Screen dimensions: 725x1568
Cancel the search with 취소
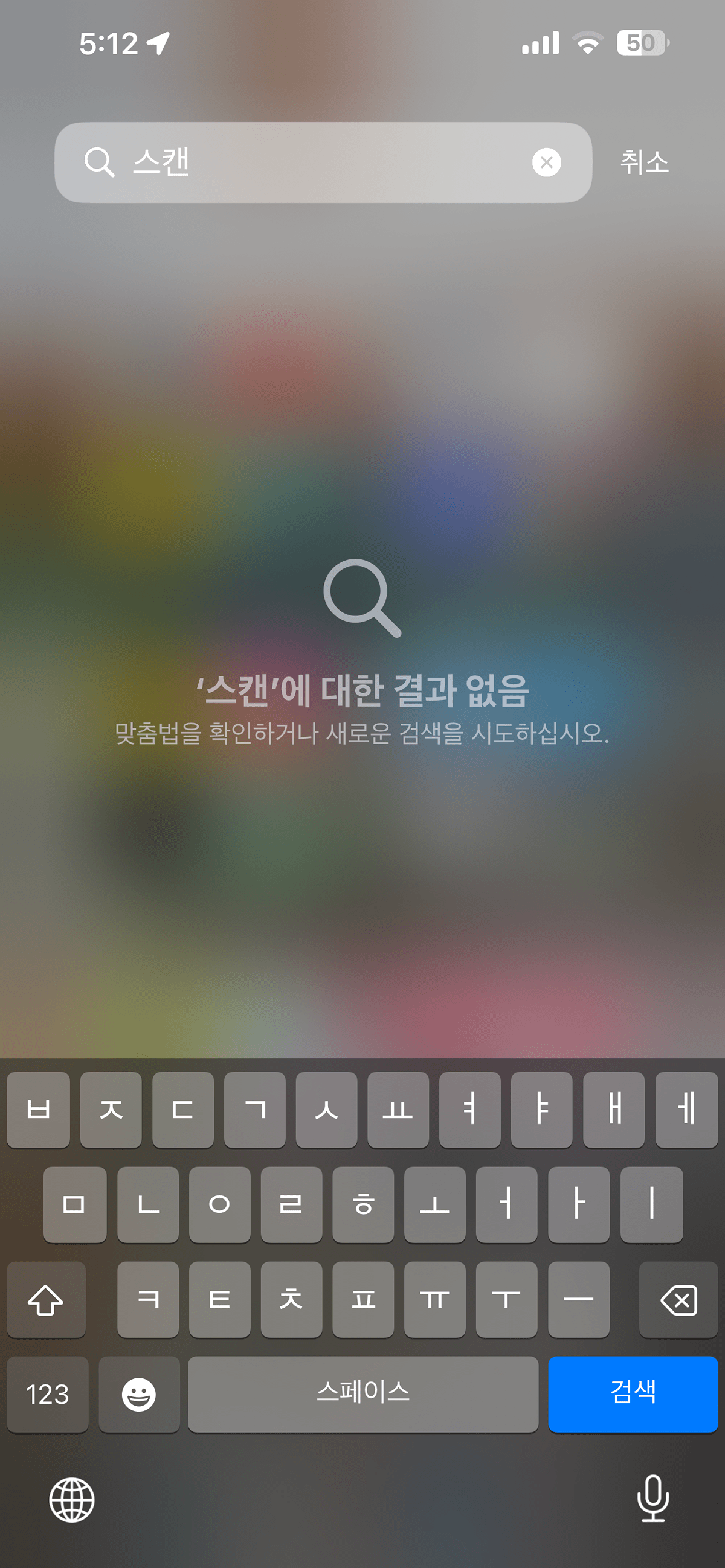[x=644, y=162]
